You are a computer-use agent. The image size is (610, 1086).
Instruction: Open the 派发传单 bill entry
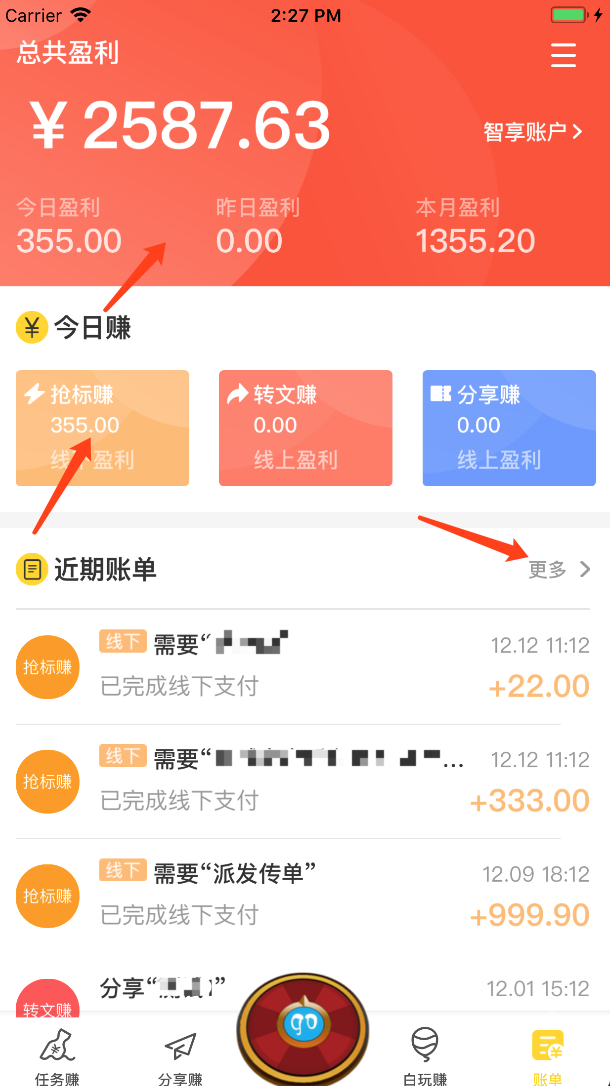click(x=305, y=895)
